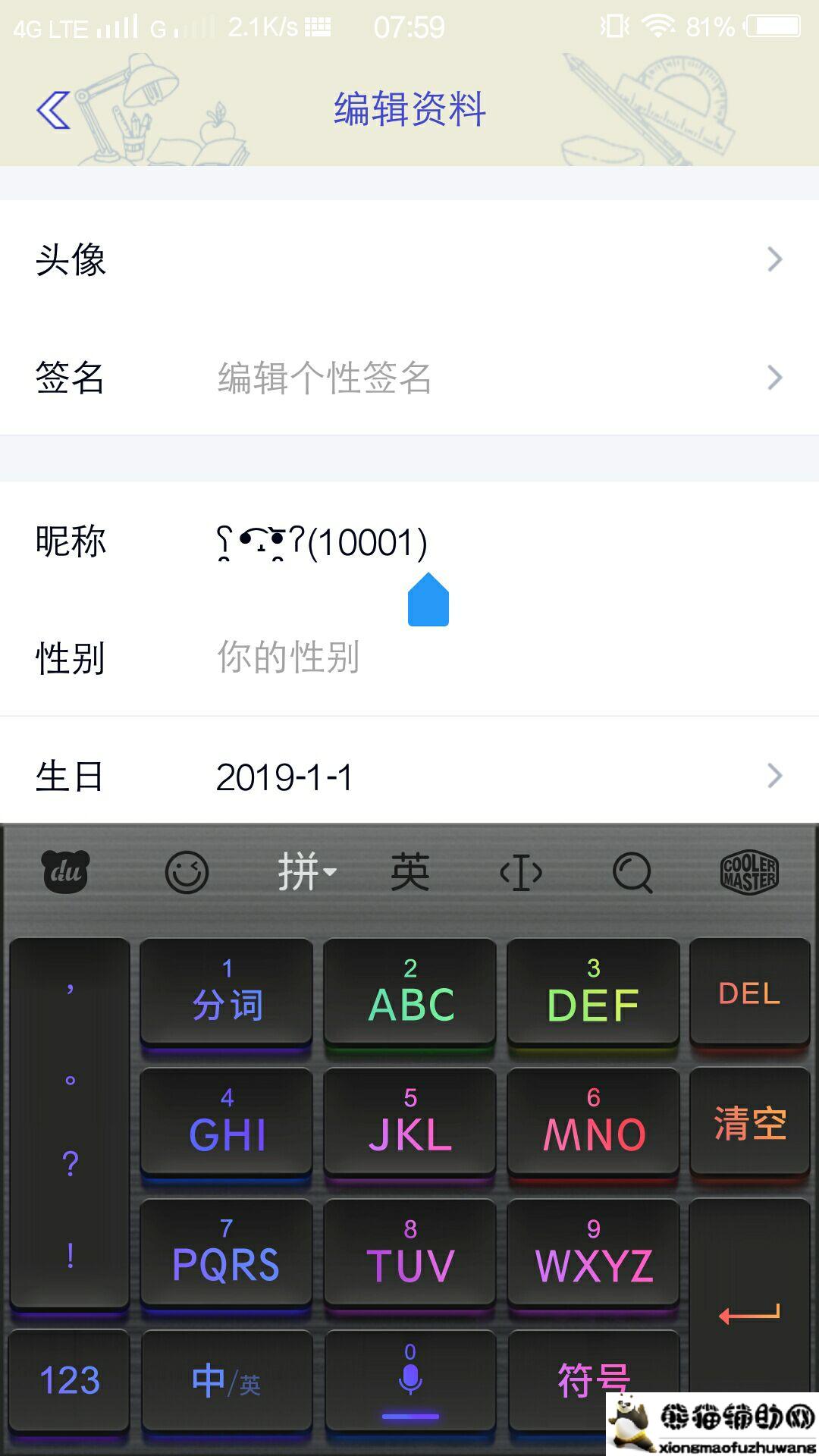Toggle 中/英 language key
819x1456 pixels.
point(226,1380)
